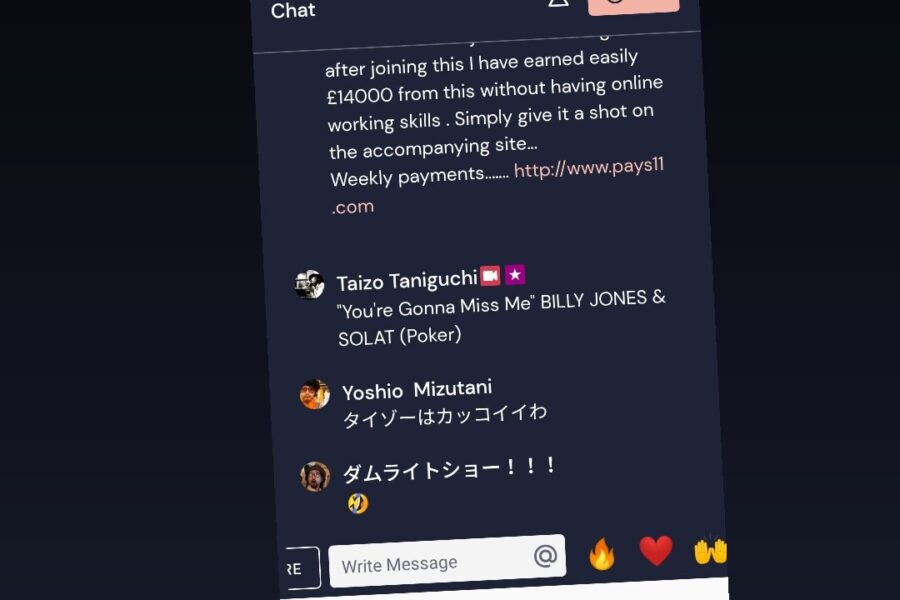Open the pays11.com link

coord(588,168)
